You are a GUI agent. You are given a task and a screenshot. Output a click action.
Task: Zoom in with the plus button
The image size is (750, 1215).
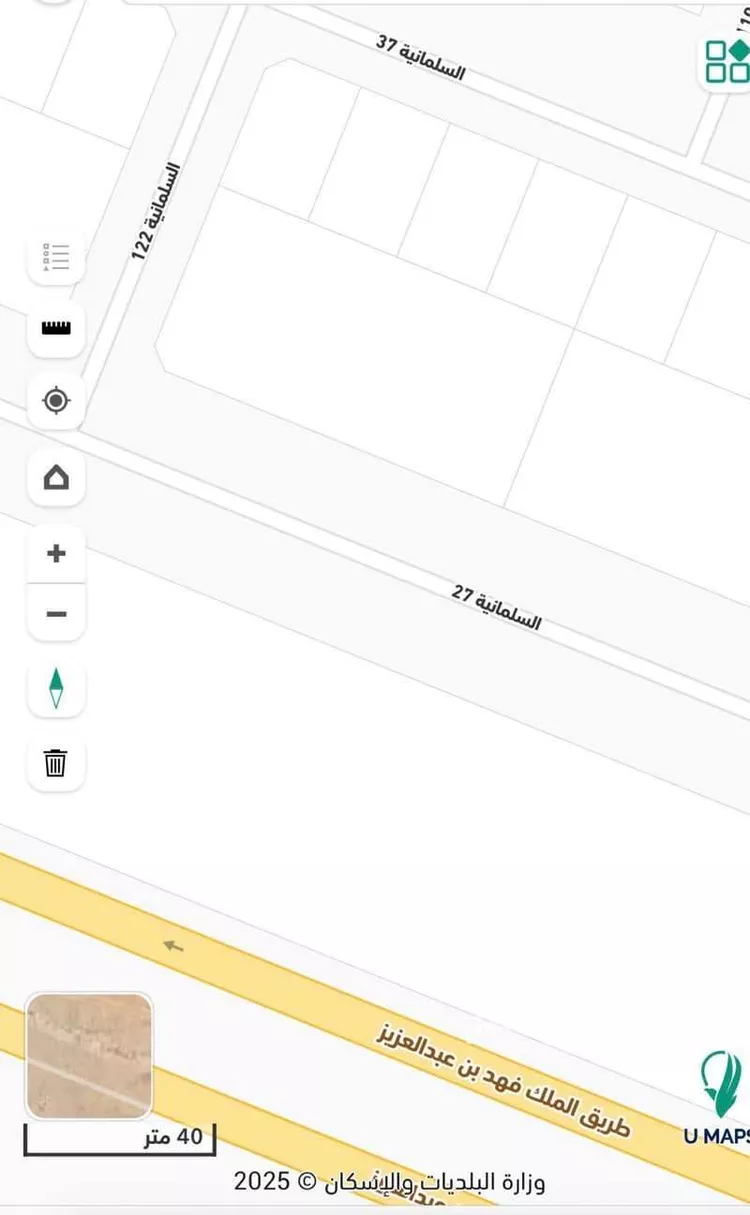(x=56, y=553)
